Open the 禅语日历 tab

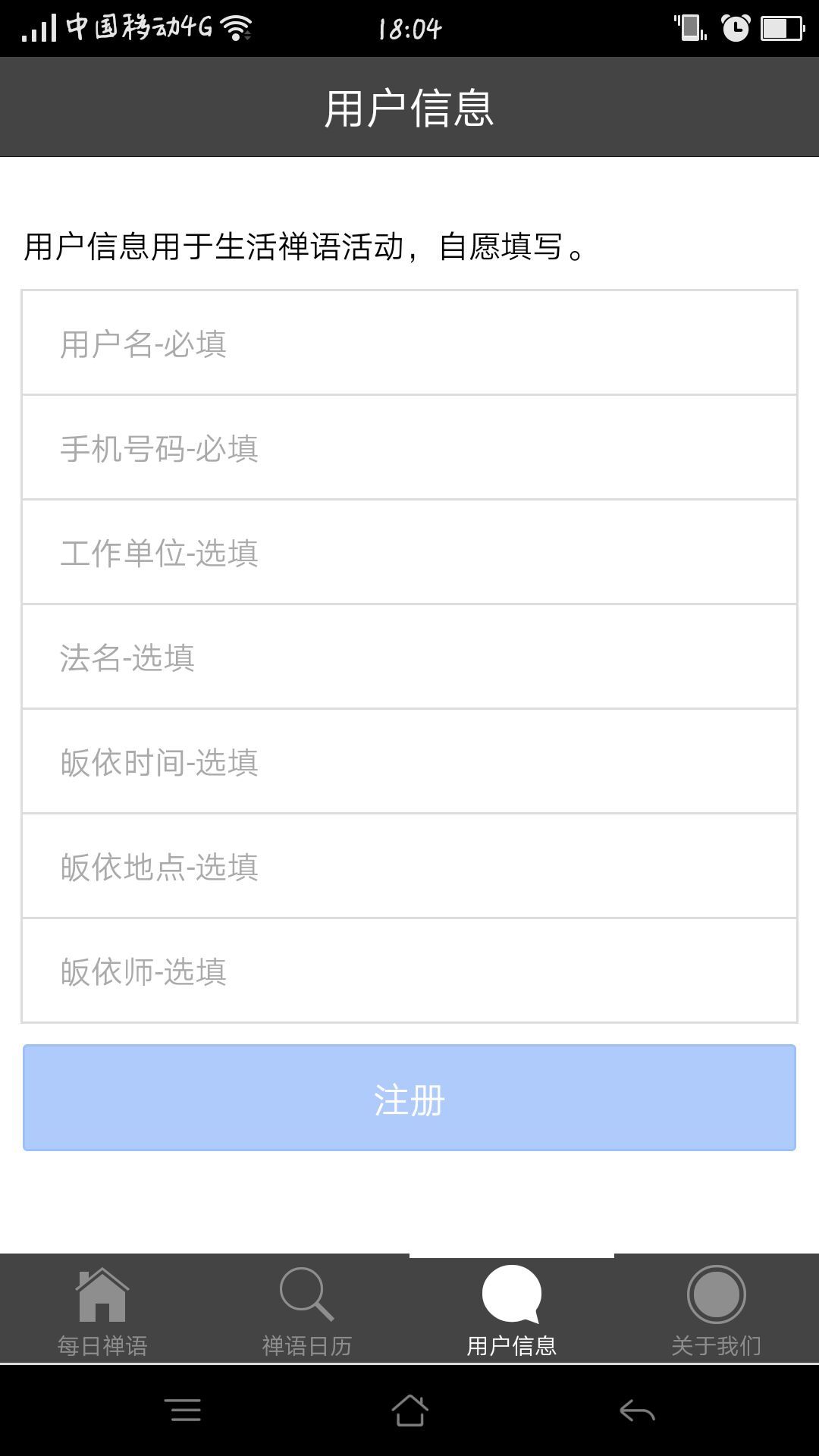(x=307, y=1310)
